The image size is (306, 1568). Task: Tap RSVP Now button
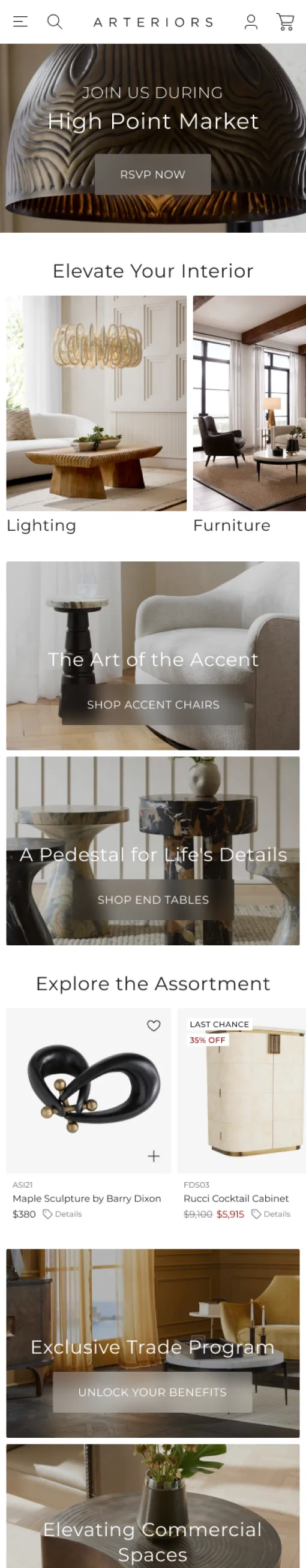[152, 175]
